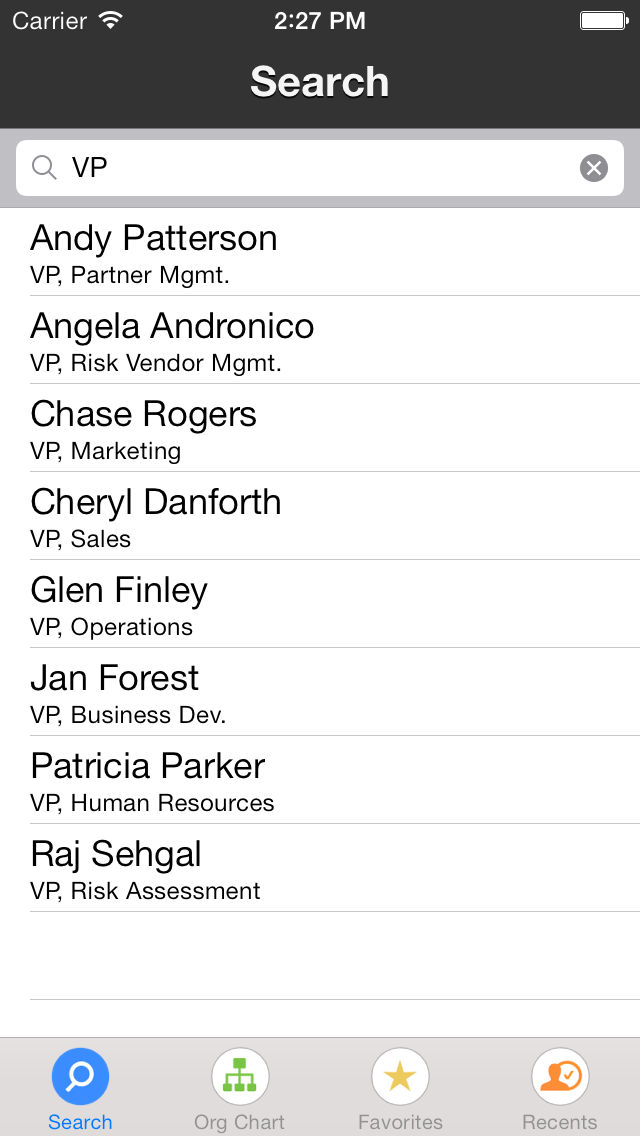Select the Search tab
This screenshot has height=1136, width=640.
80,1088
